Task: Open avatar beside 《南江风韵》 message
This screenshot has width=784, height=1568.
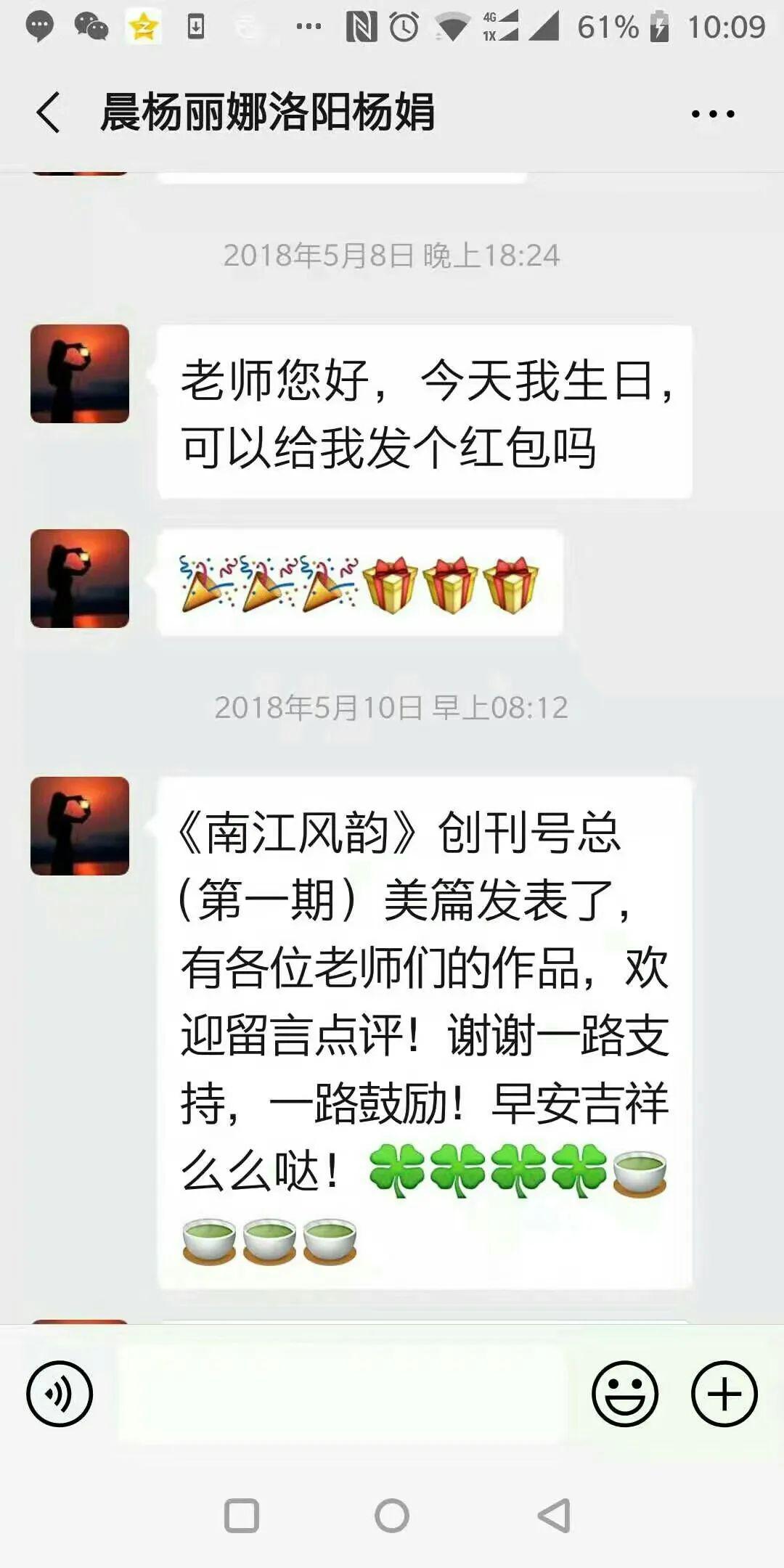Action: pyautogui.click(x=80, y=826)
